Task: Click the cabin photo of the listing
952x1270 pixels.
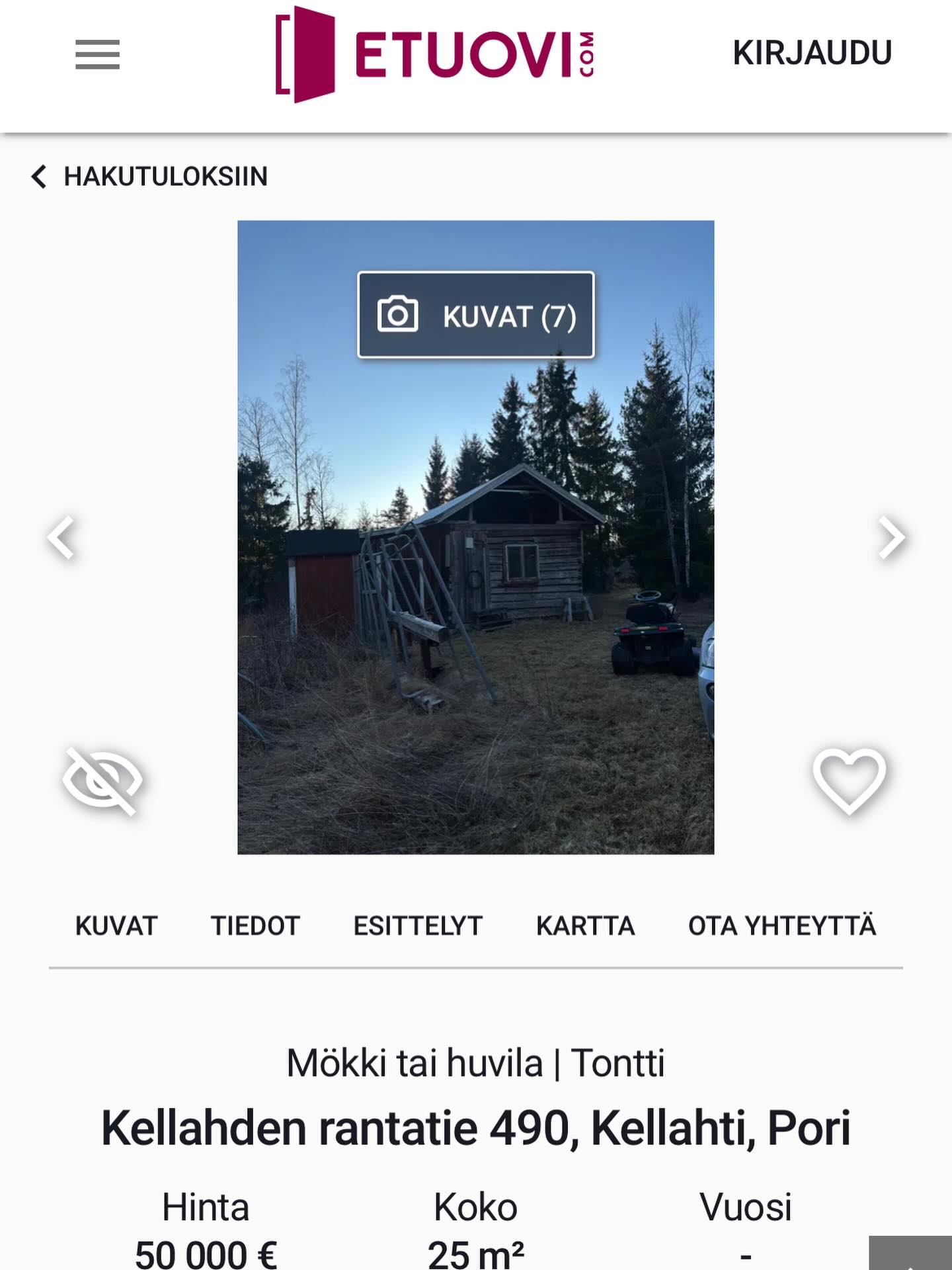Action: pyautogui.click(x=476, y=628)
